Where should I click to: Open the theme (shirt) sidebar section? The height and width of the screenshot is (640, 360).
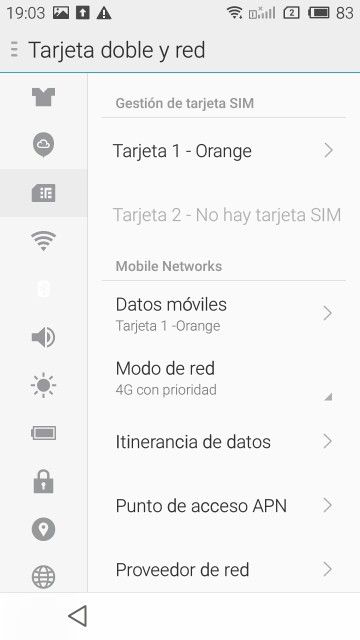[x=43, y=97]
